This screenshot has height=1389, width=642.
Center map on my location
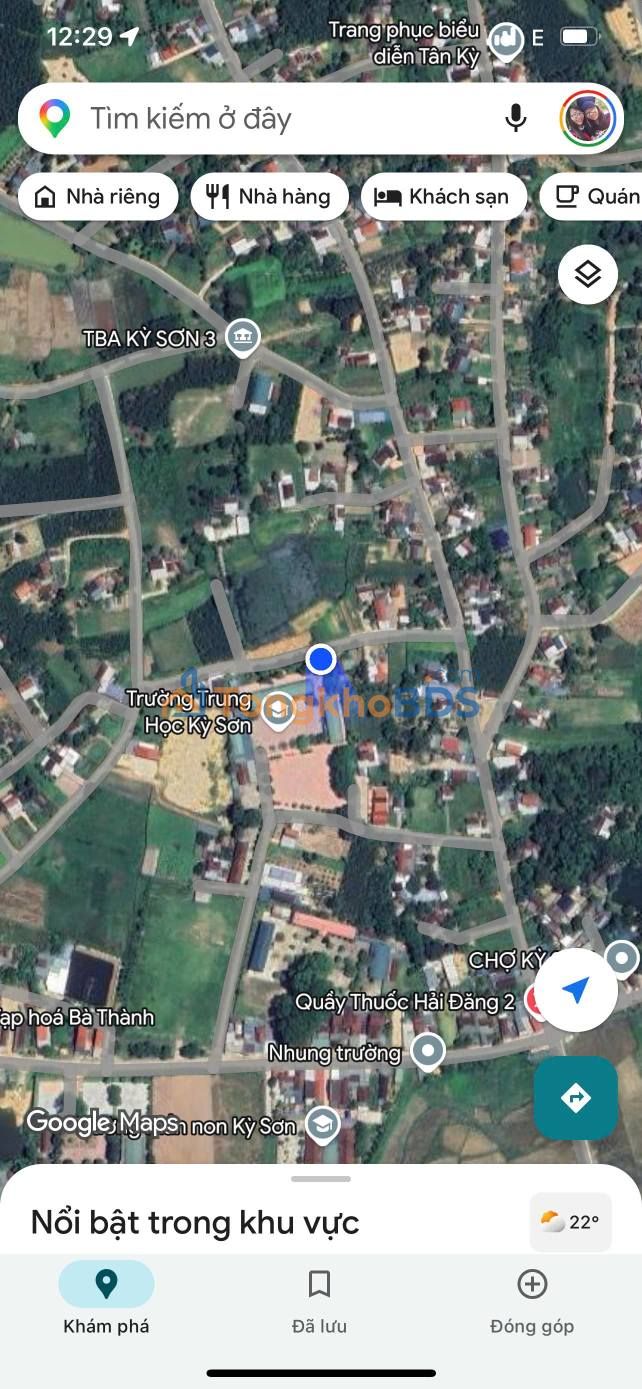[x=575, y=990]
